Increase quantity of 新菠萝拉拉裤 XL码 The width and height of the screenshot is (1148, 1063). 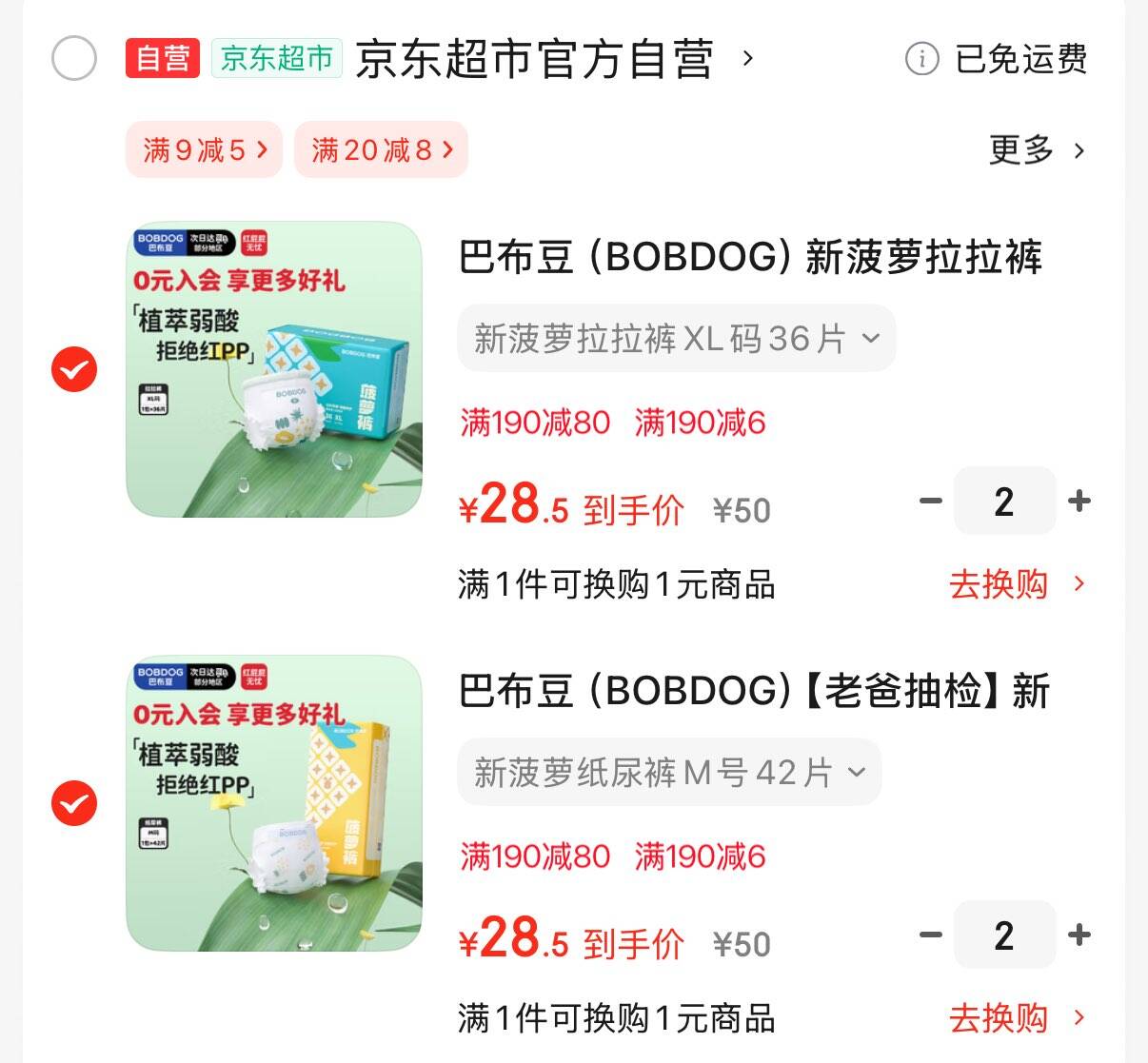[1079, 501]
